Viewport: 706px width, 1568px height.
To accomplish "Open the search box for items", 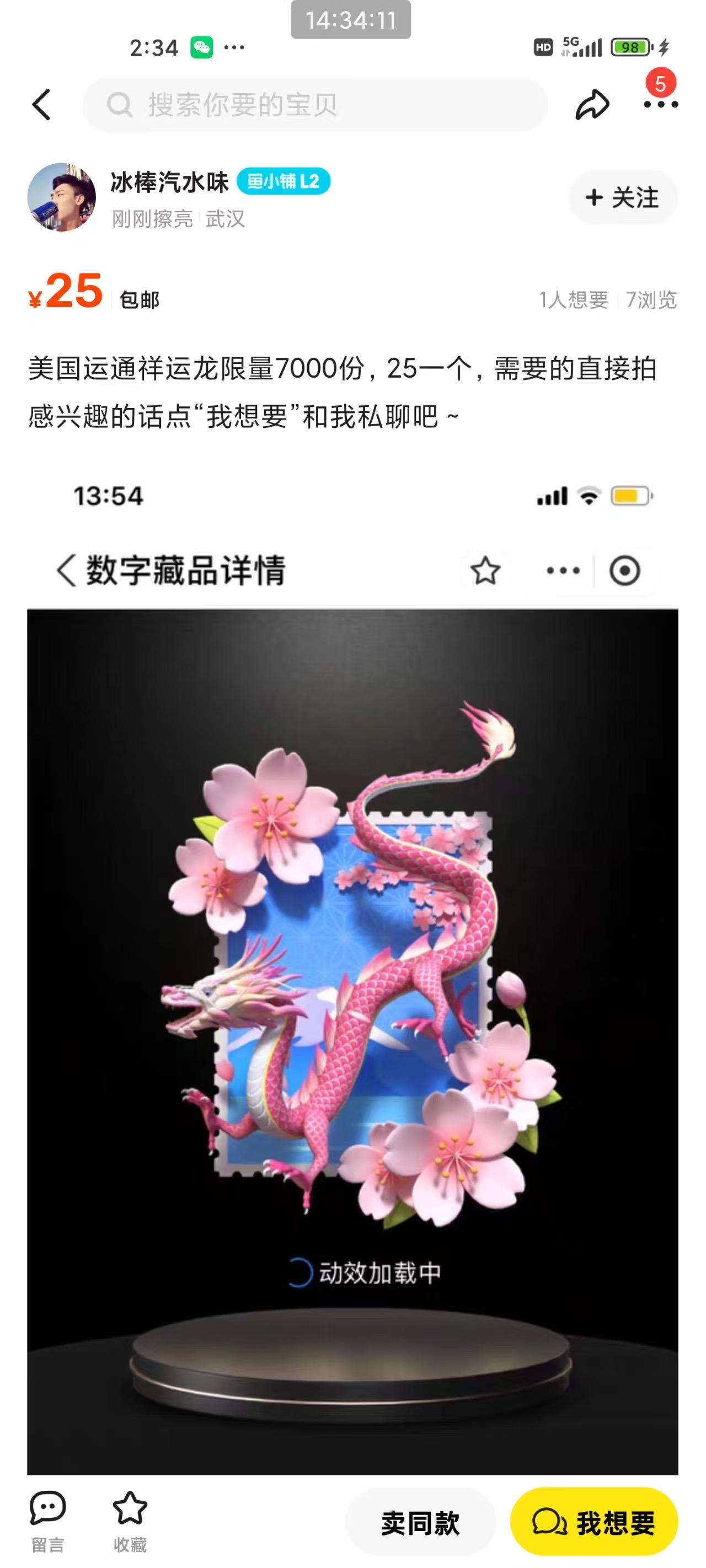I will (314, 105).
